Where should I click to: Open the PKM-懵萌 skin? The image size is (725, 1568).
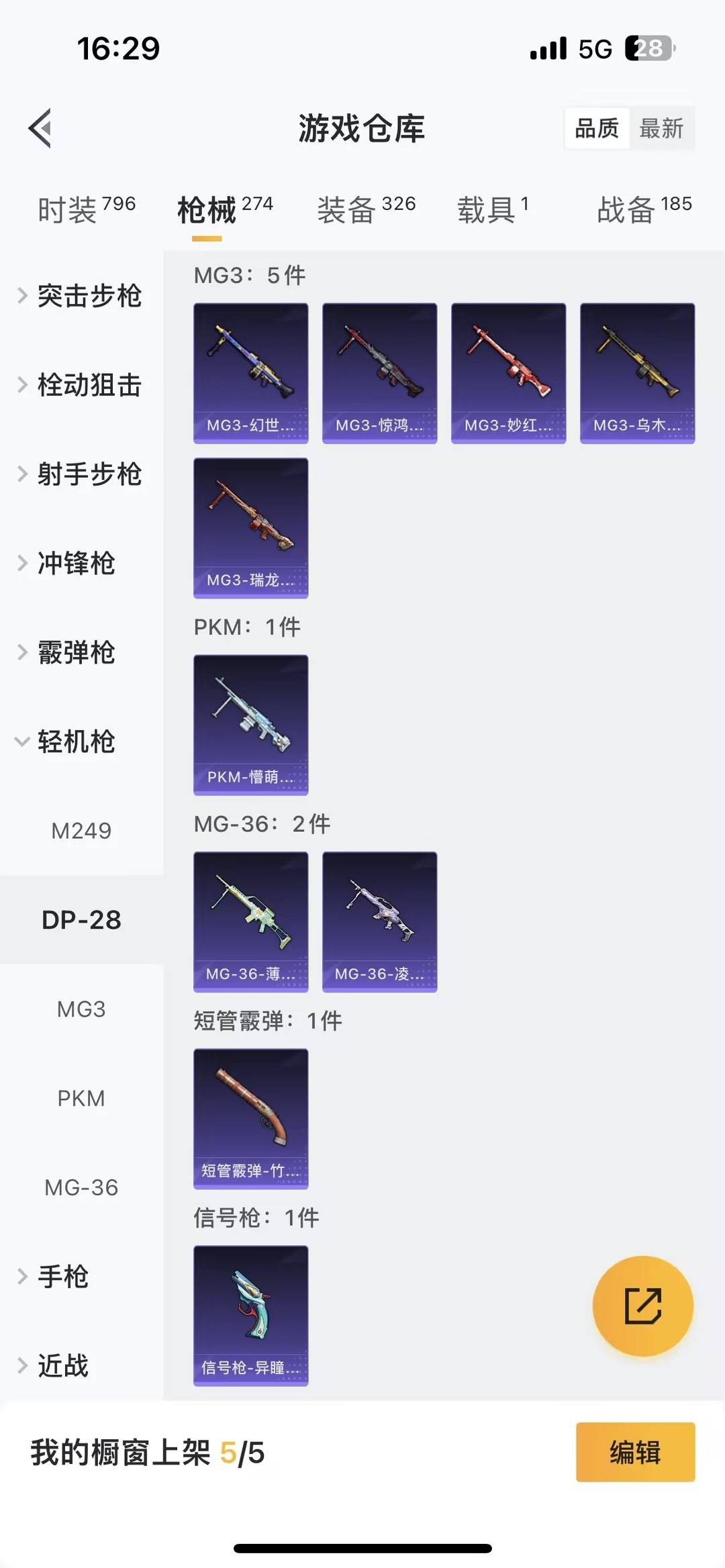pos(250,726)
